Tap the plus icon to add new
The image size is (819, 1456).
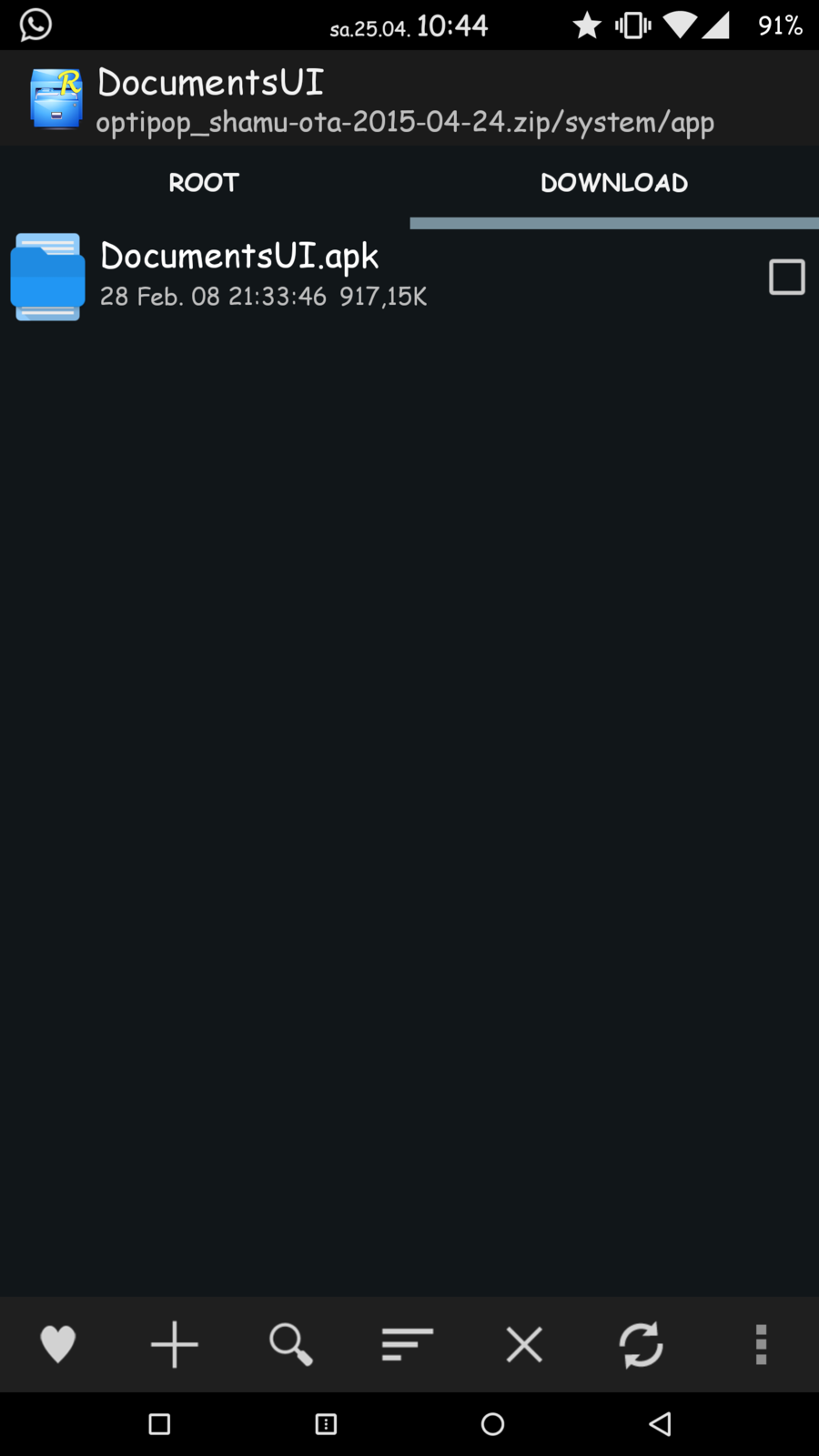pos(174,1344)
